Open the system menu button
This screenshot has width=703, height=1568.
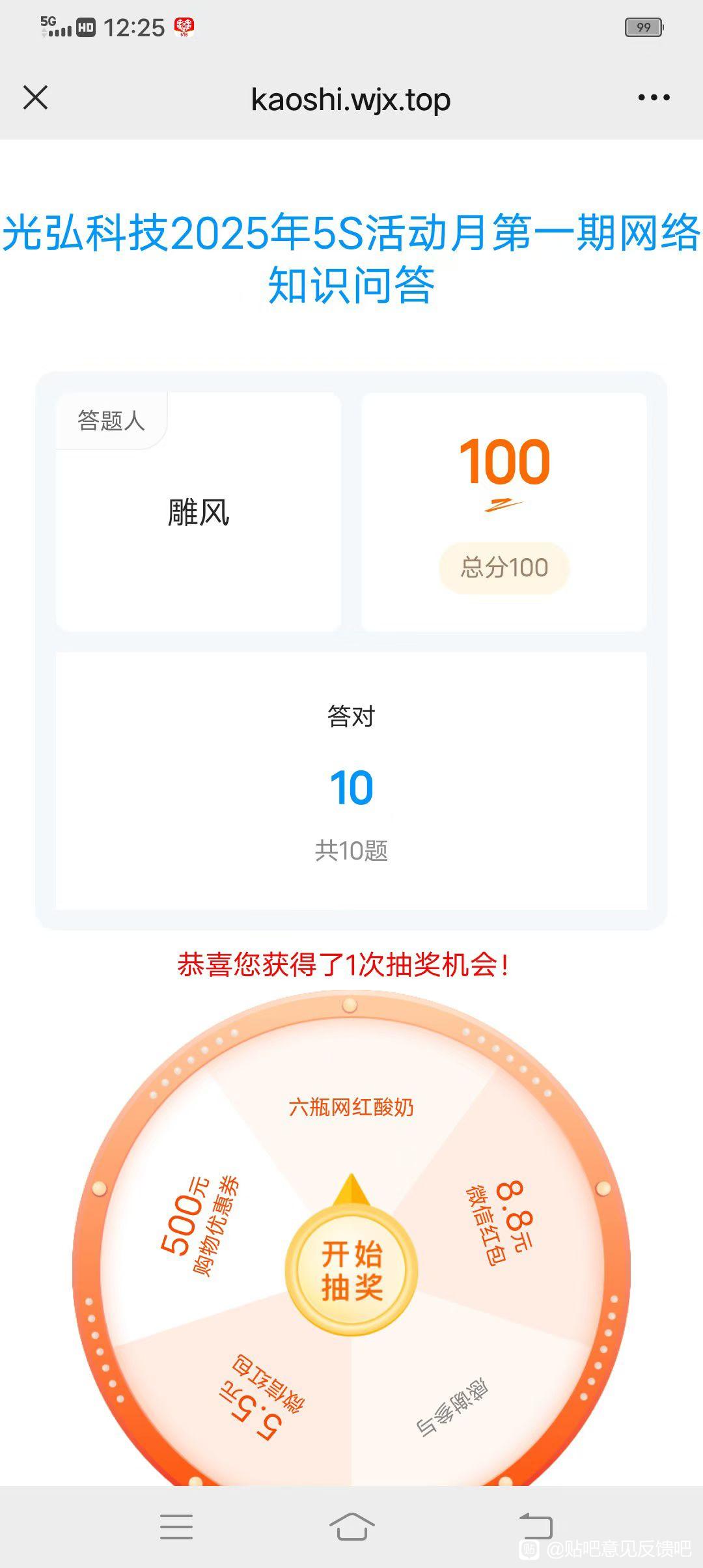tap(176, 1526)
